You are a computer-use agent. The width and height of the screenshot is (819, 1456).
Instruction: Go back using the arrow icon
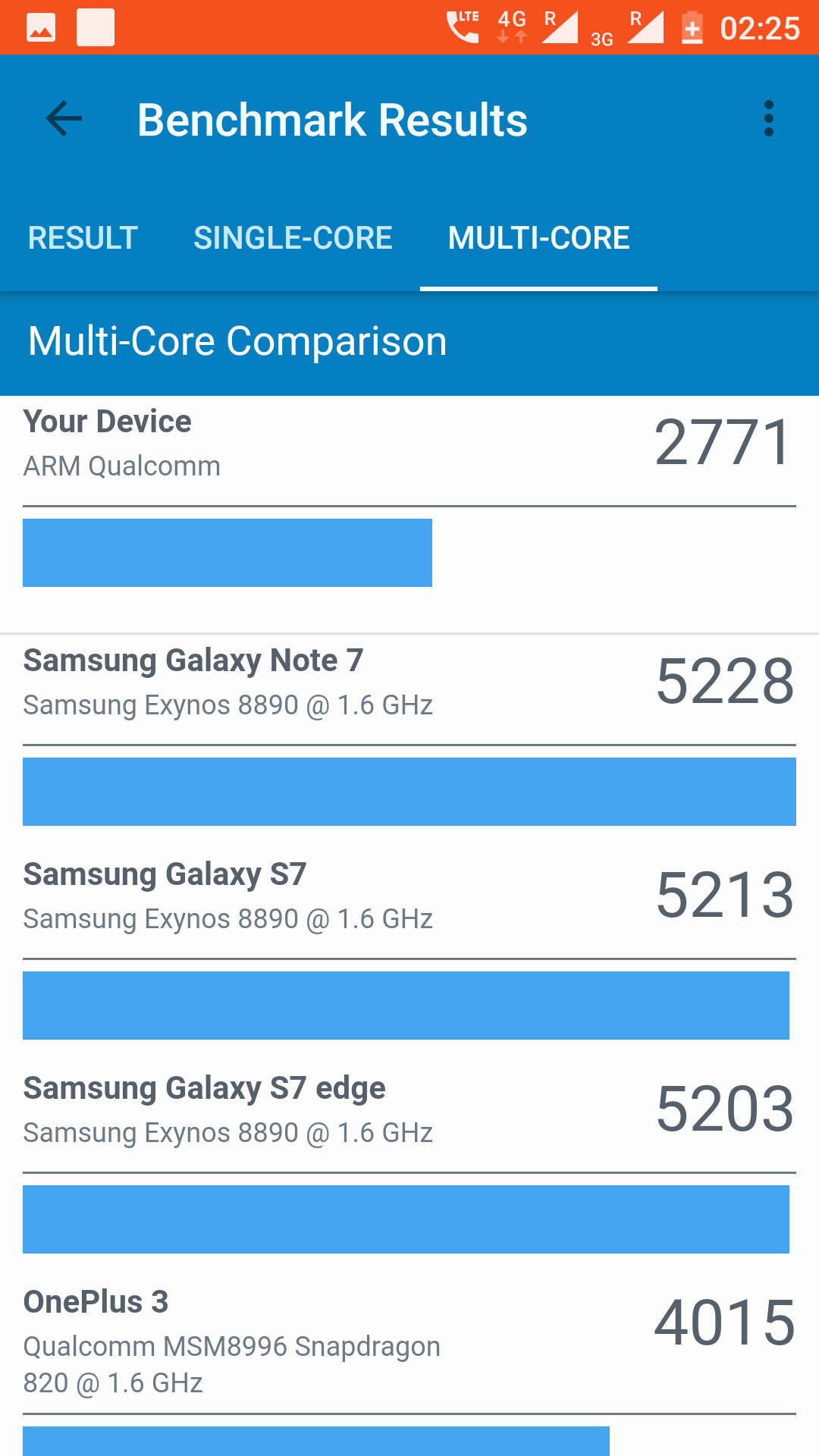coord(64,119)
